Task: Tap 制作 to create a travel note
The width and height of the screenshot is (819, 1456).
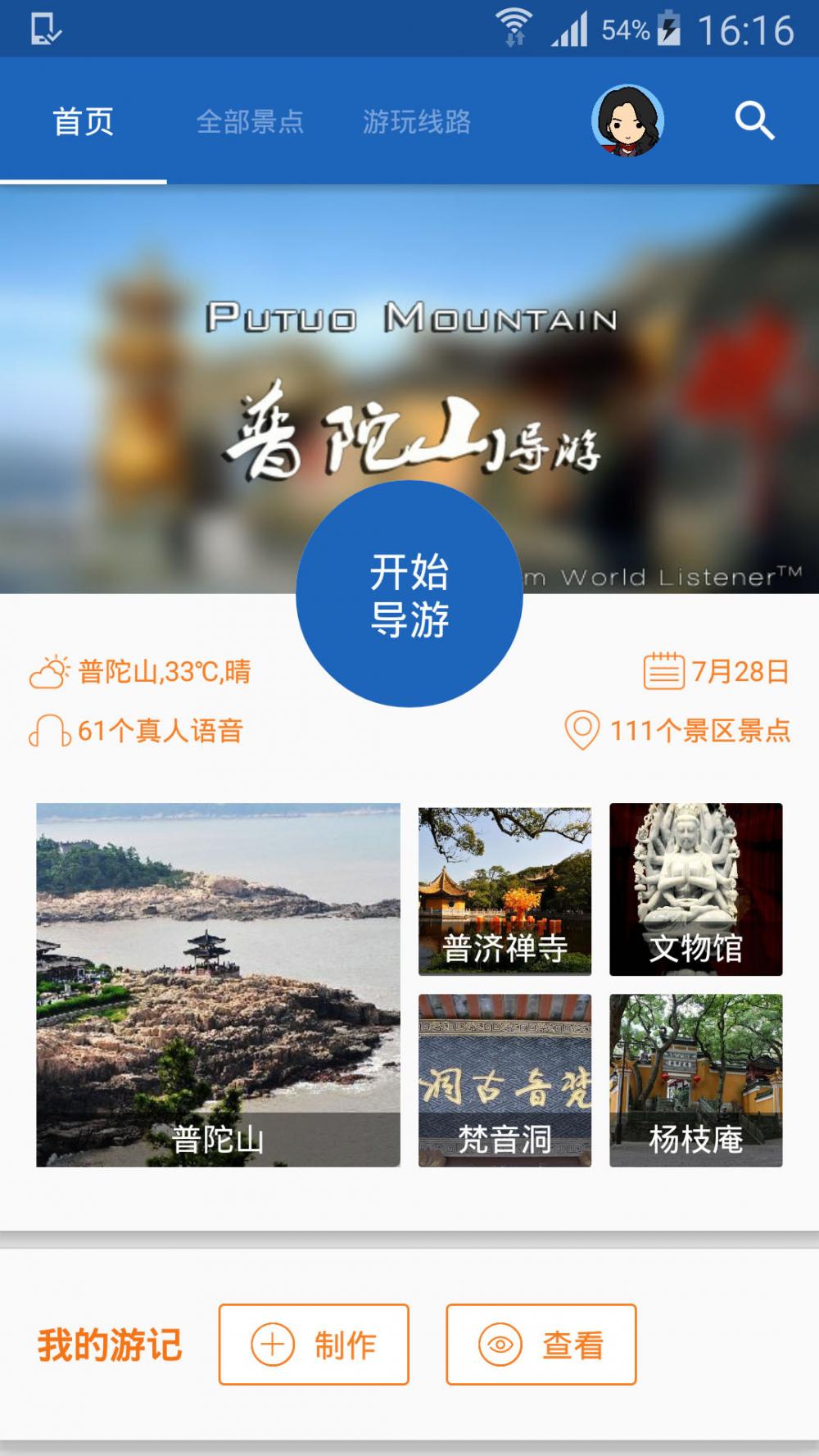Action: [x=314, y=1345]
